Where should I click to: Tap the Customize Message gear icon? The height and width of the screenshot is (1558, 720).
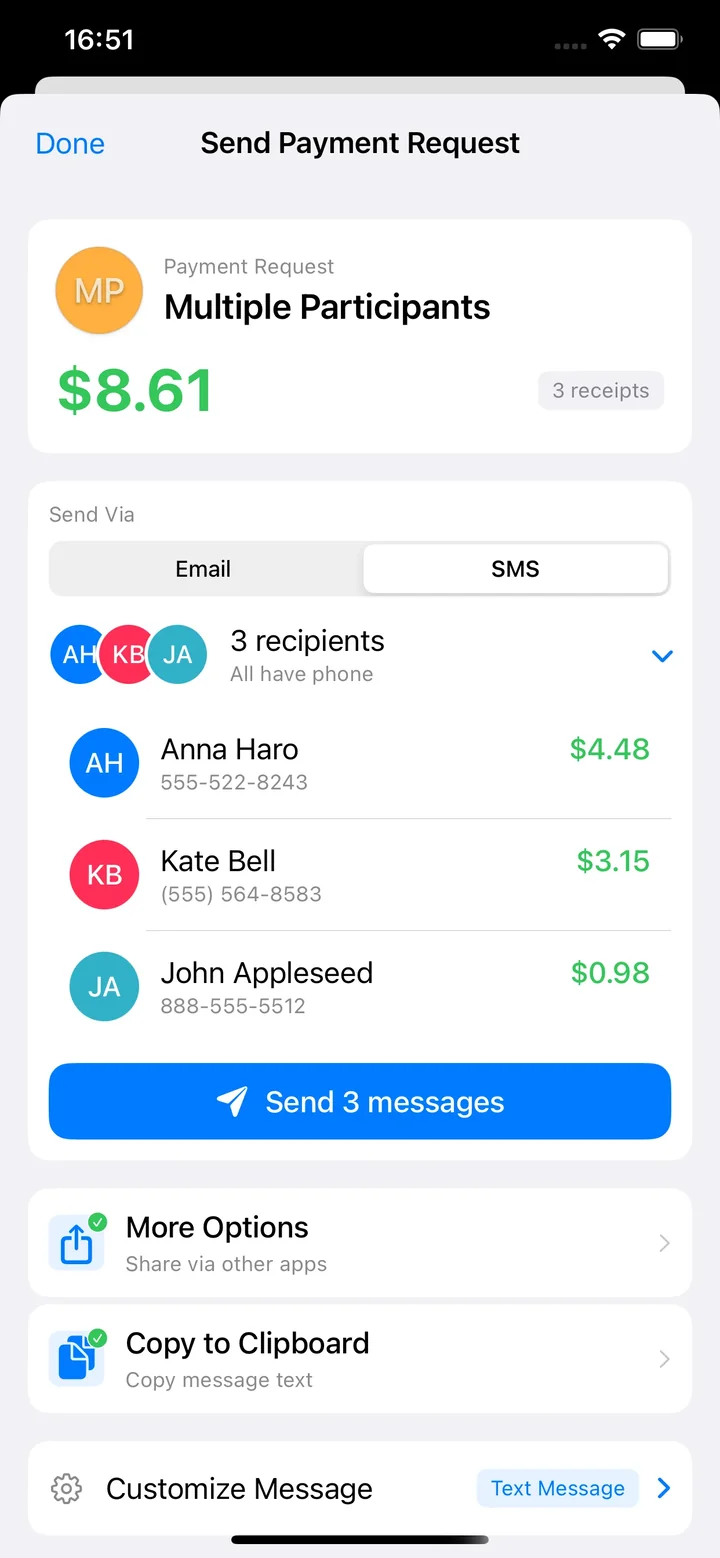click(65, 1489)
